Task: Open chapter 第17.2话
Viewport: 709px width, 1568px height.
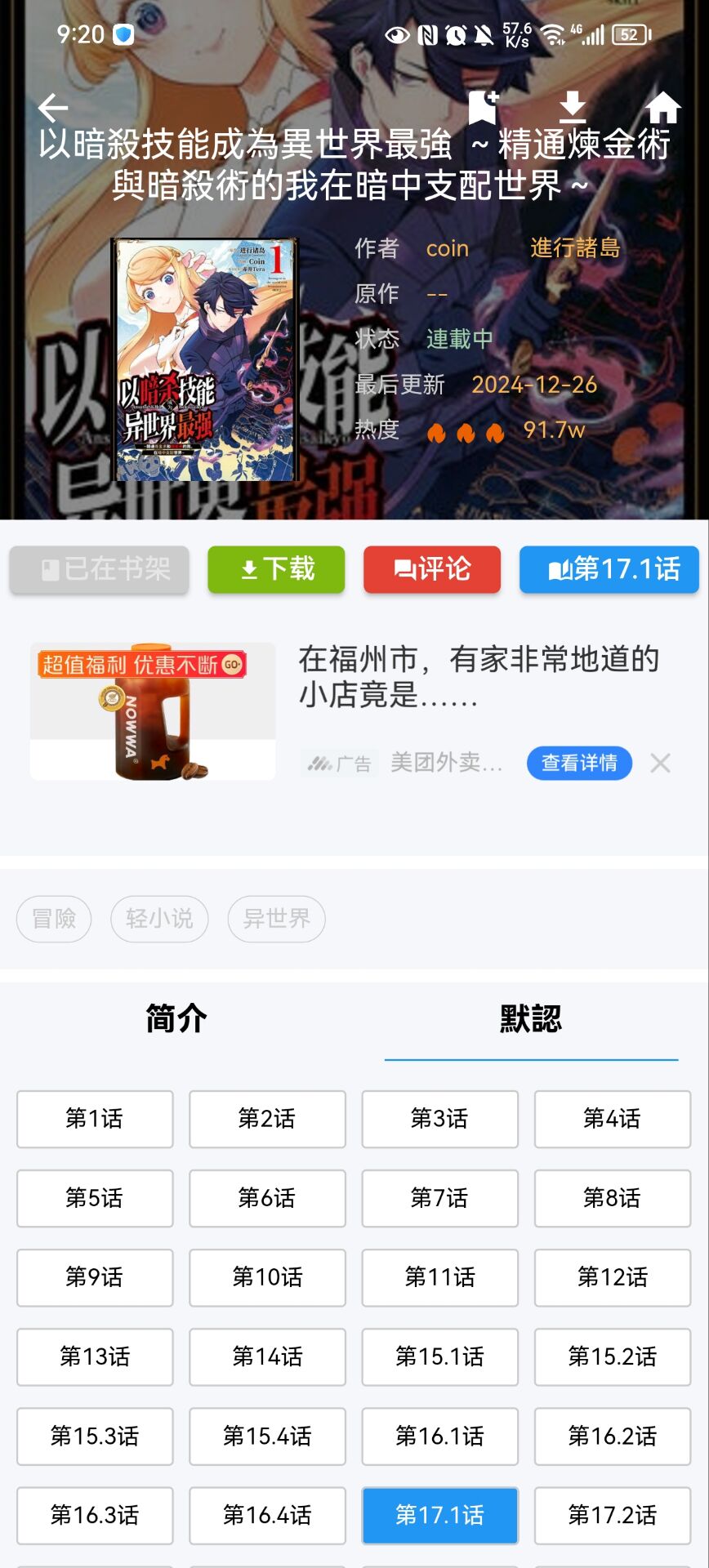Action: [612, 1515]
